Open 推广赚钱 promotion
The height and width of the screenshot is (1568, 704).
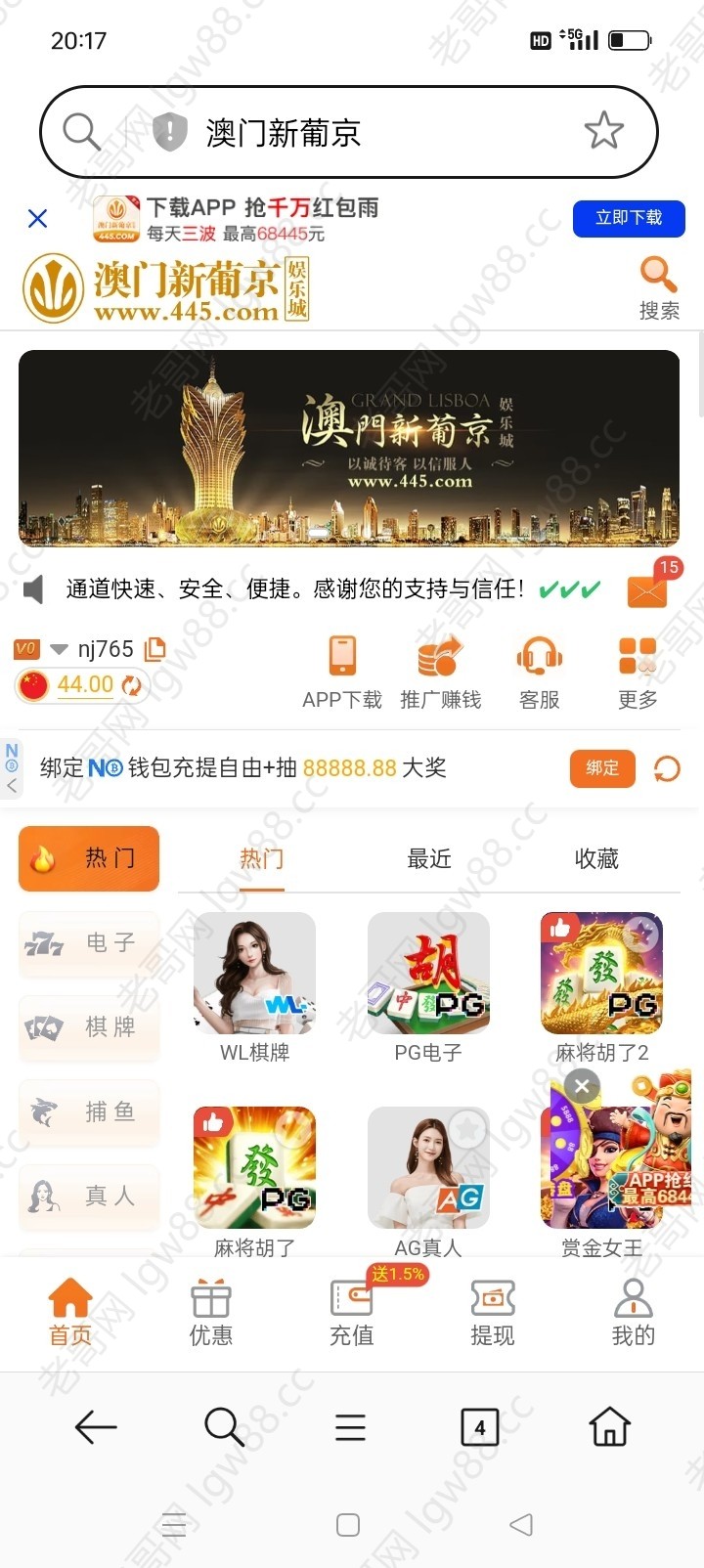pos(441,673)
